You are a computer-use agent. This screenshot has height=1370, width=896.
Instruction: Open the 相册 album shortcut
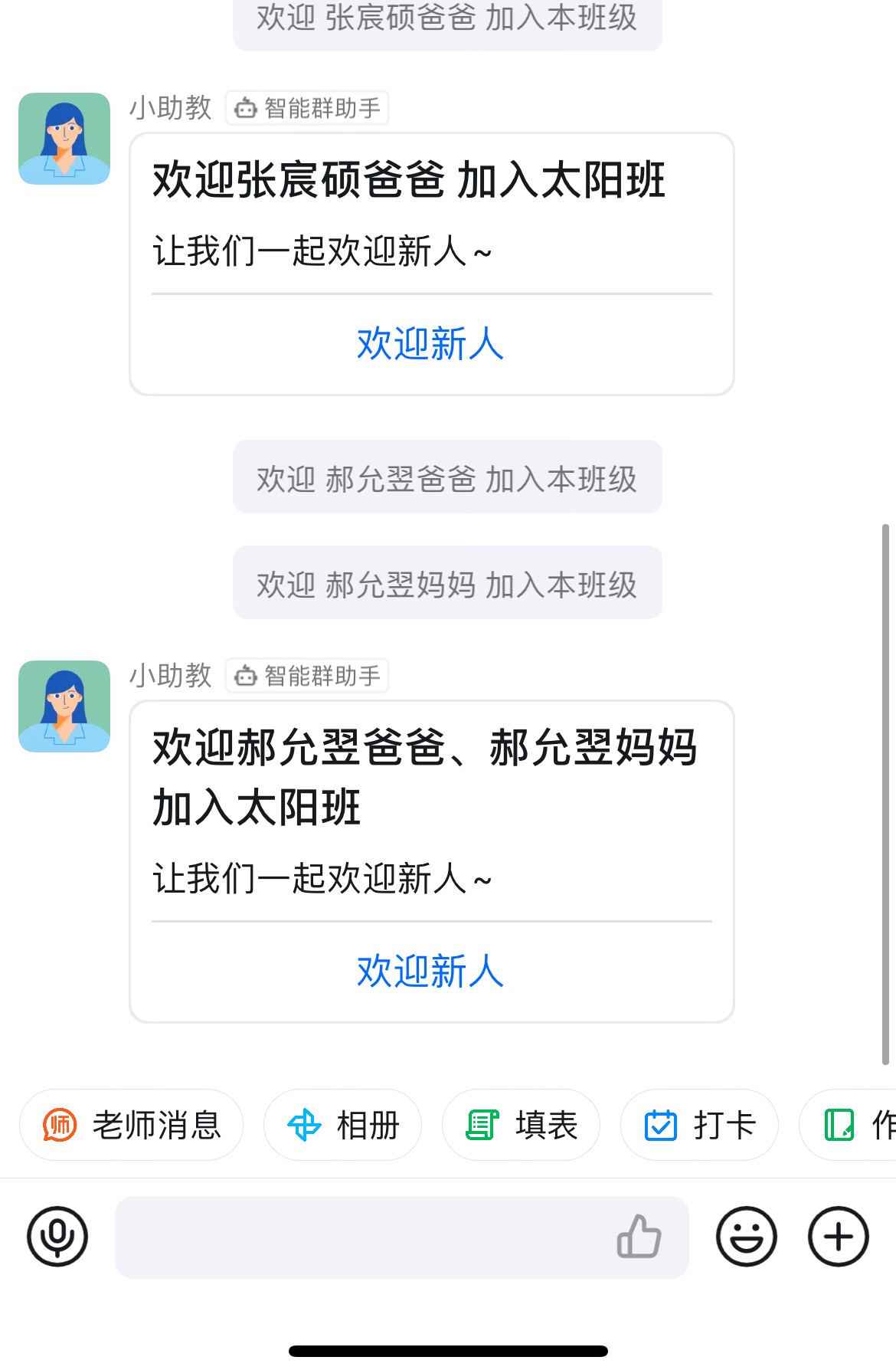point(342,1125)
